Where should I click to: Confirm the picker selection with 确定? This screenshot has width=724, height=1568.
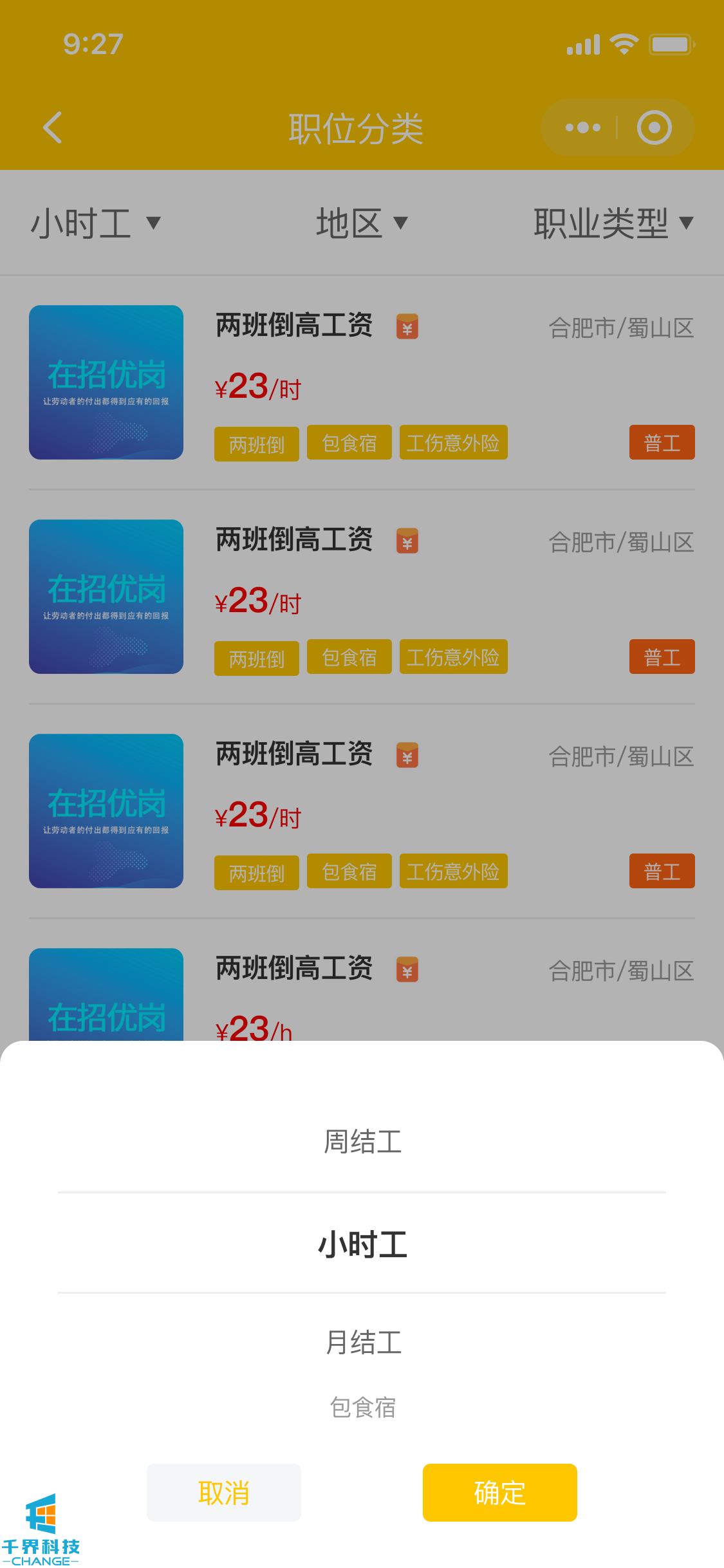499,1492
